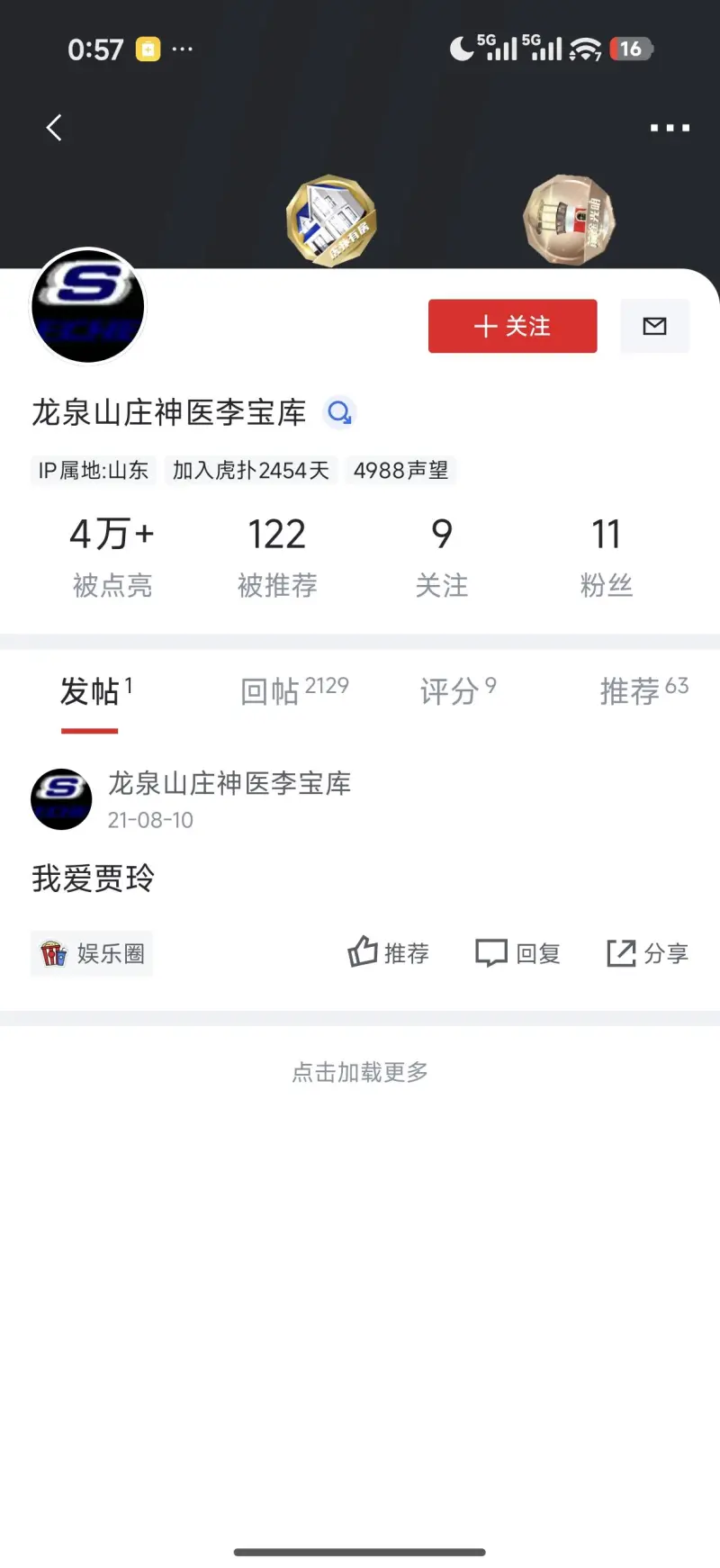Screen dimensions: 720x1568
Task: Open the gold building badge
Action: tap(331, 221)
